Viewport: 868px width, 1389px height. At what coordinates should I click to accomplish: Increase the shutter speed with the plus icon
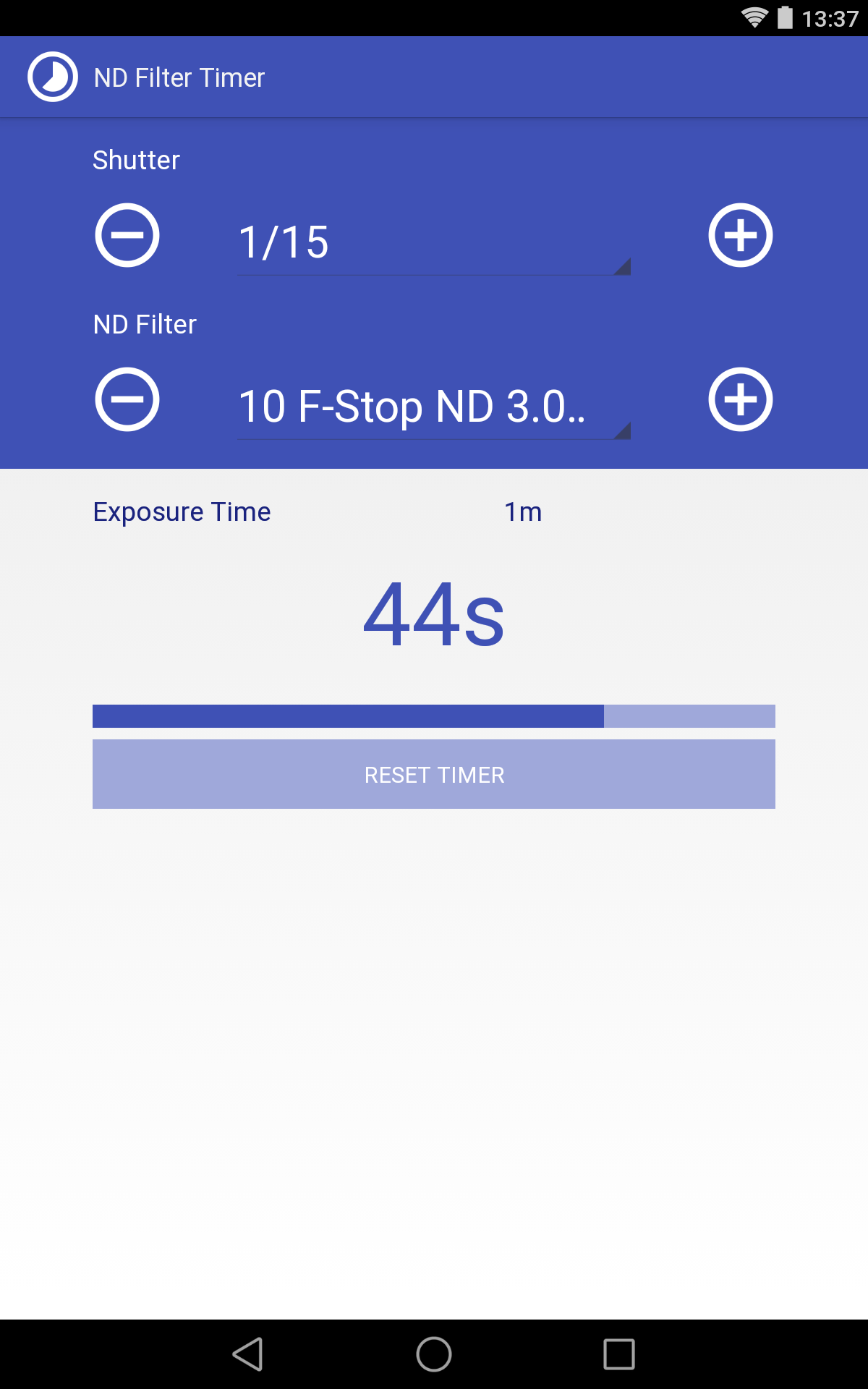click(741, 235)
